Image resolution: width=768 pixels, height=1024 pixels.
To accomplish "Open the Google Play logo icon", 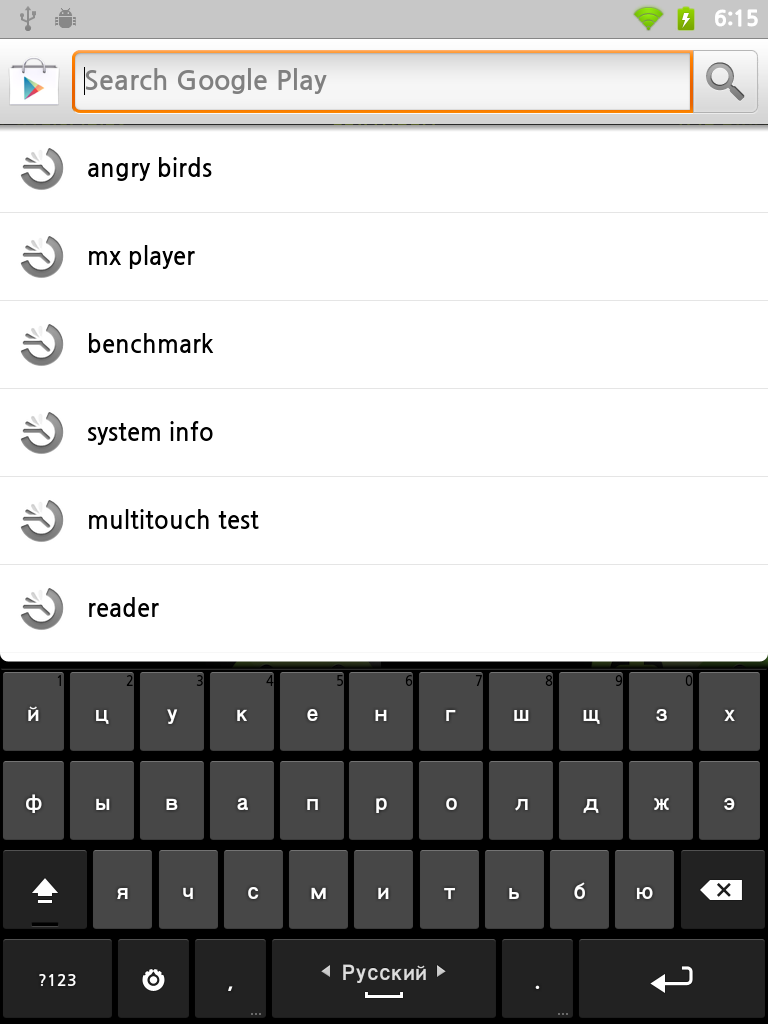I will (34, 82).
